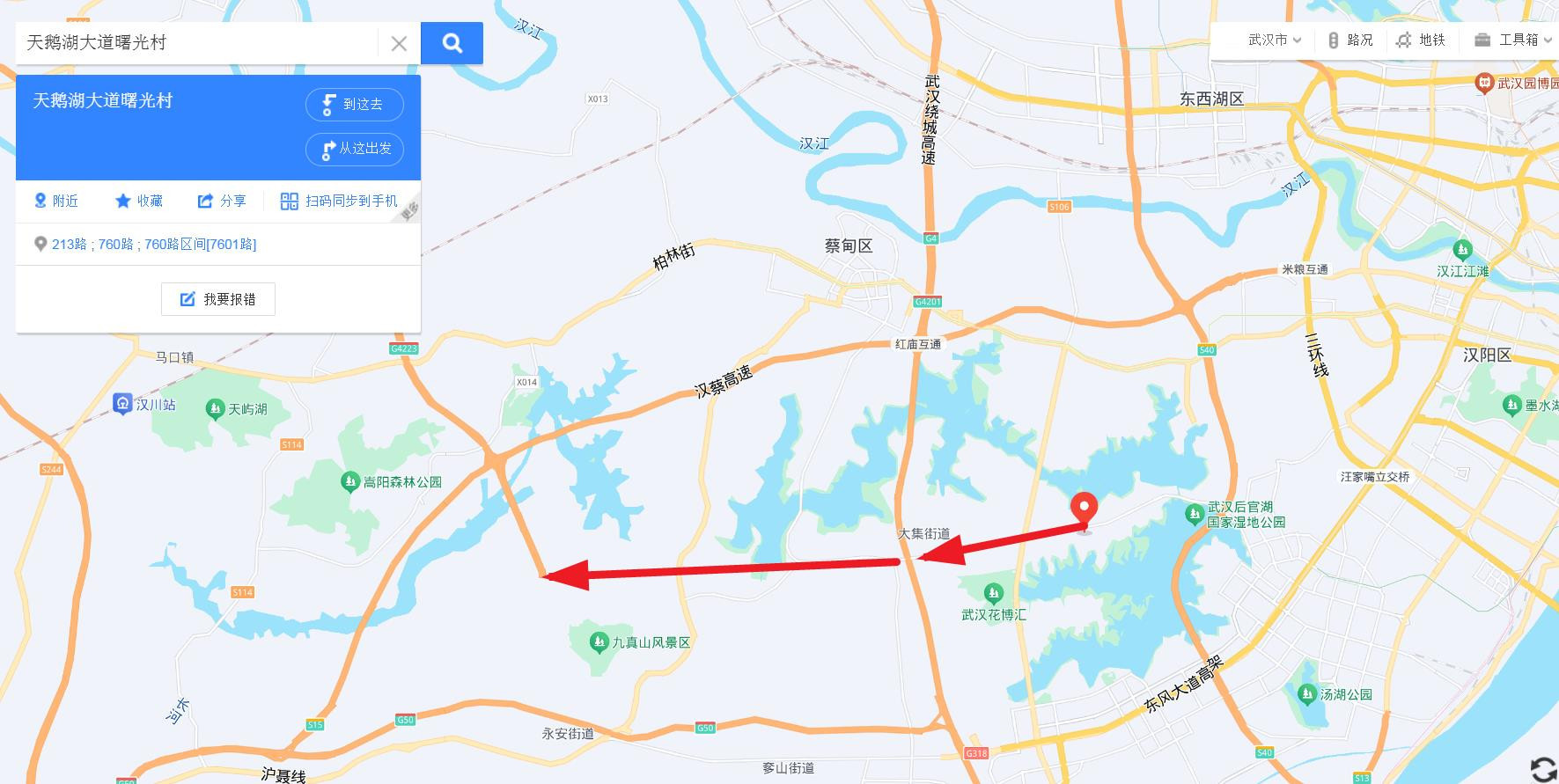Open the 武汉市 city dropdown

pos(1274,40)
